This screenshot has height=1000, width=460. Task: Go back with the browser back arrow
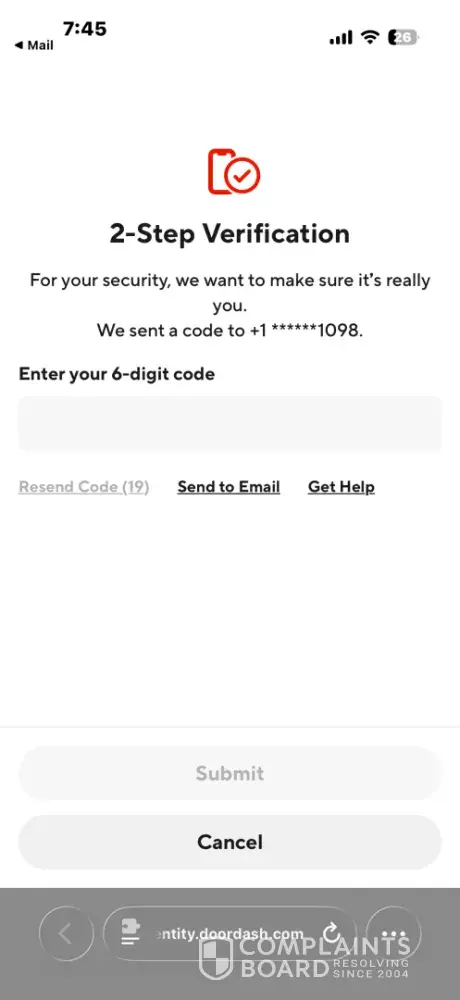click(65, 934)
